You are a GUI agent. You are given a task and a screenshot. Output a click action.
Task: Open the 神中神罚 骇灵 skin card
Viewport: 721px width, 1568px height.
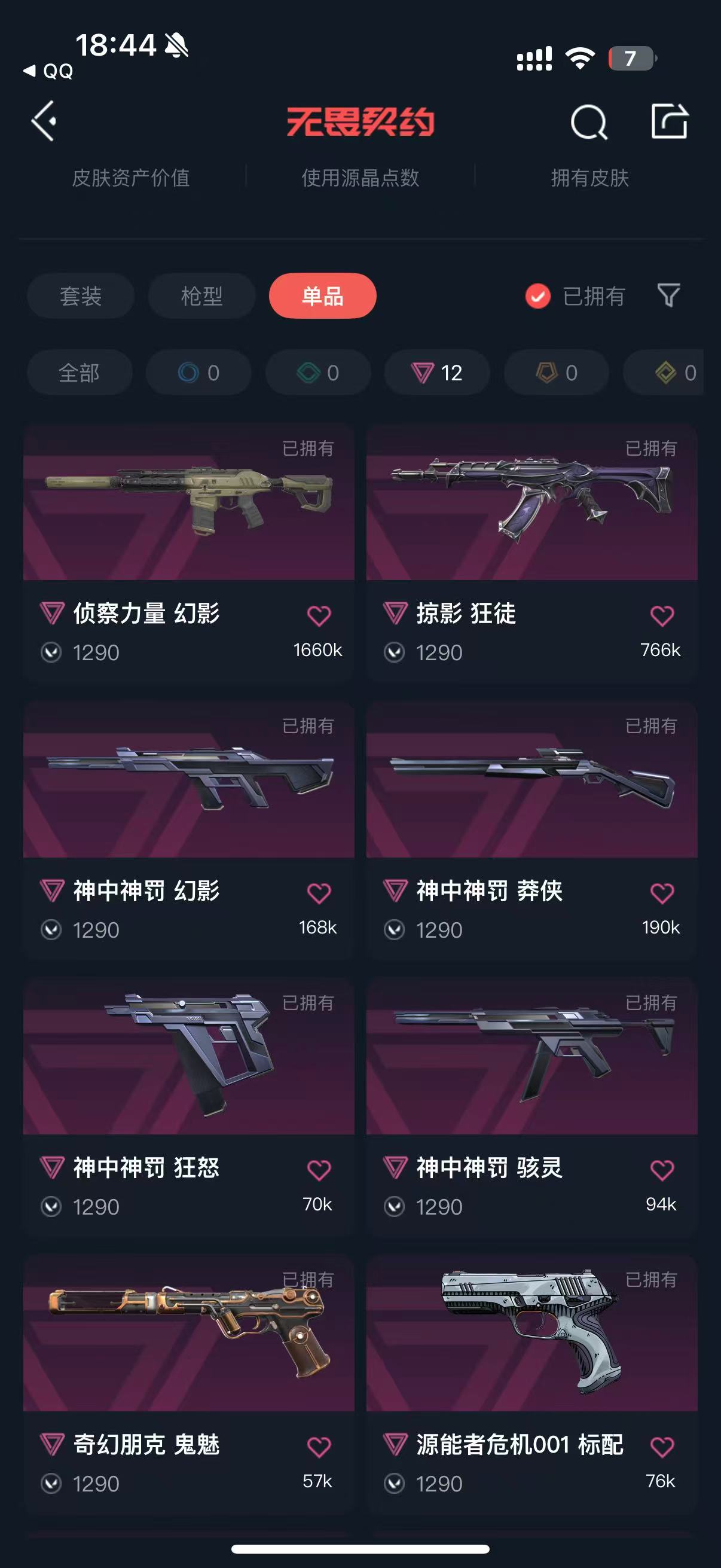531,1107
